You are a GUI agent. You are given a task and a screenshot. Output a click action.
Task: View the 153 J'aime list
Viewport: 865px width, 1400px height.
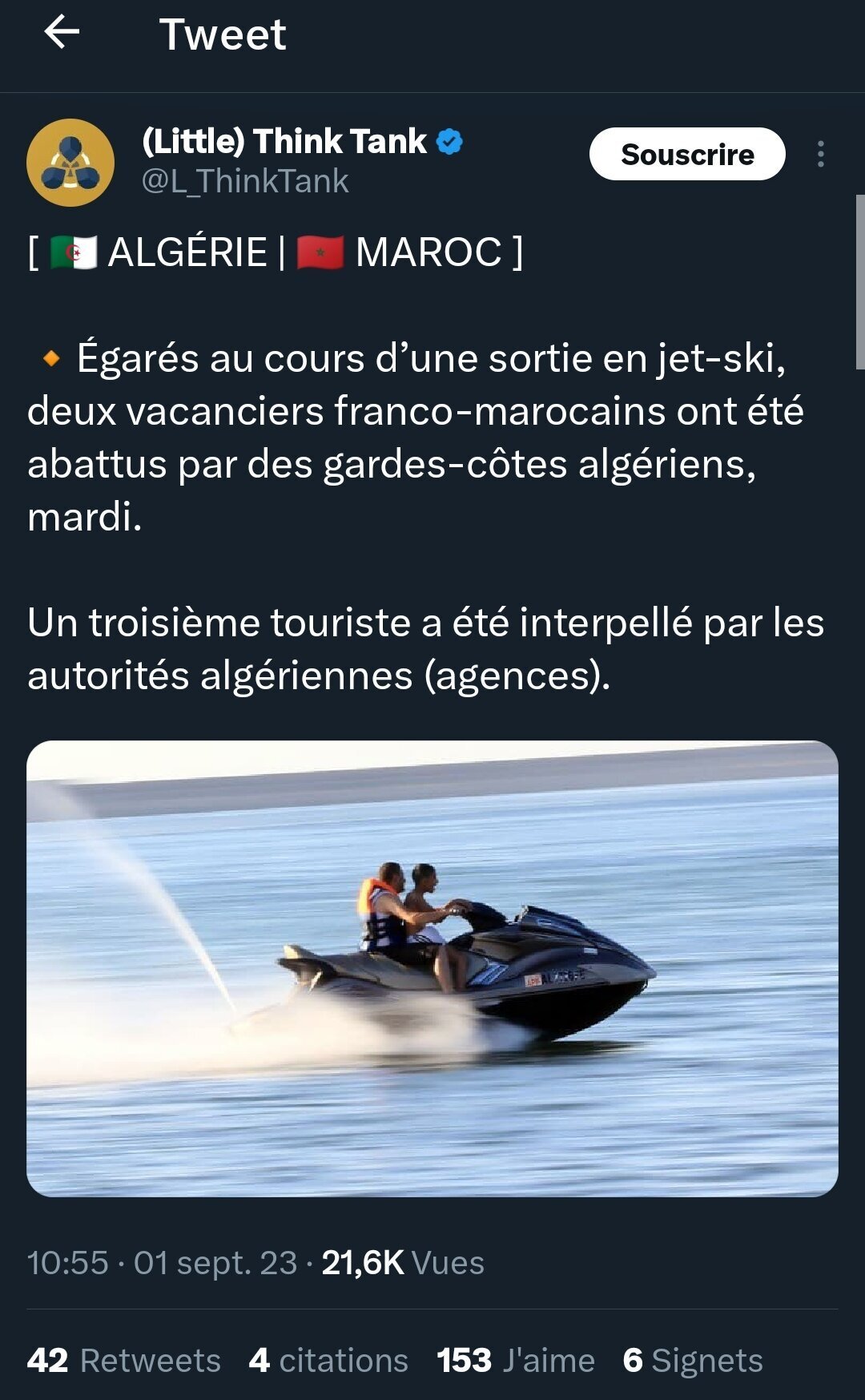[516, 1360]
